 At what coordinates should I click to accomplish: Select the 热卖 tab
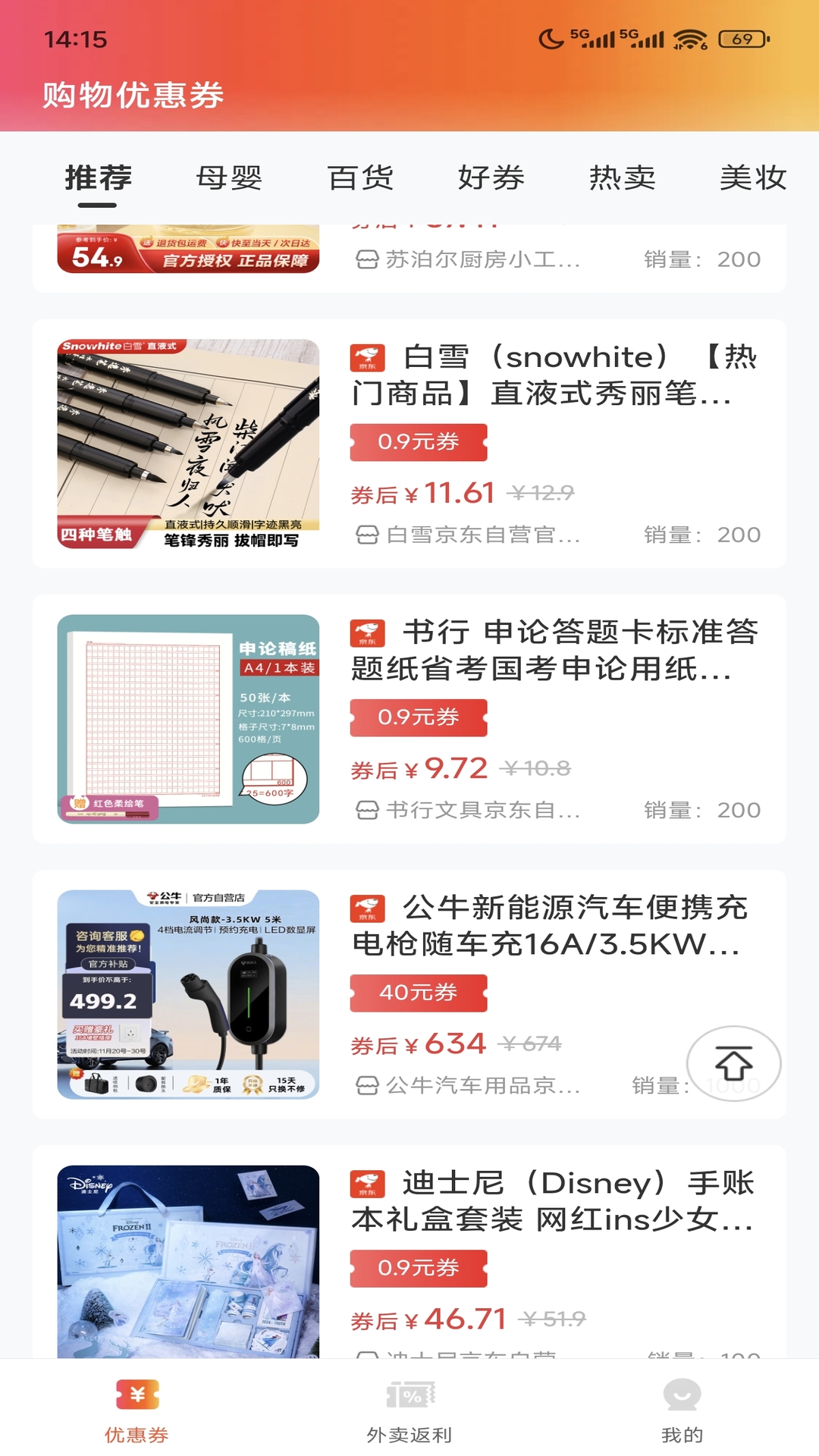click(623, 177)
